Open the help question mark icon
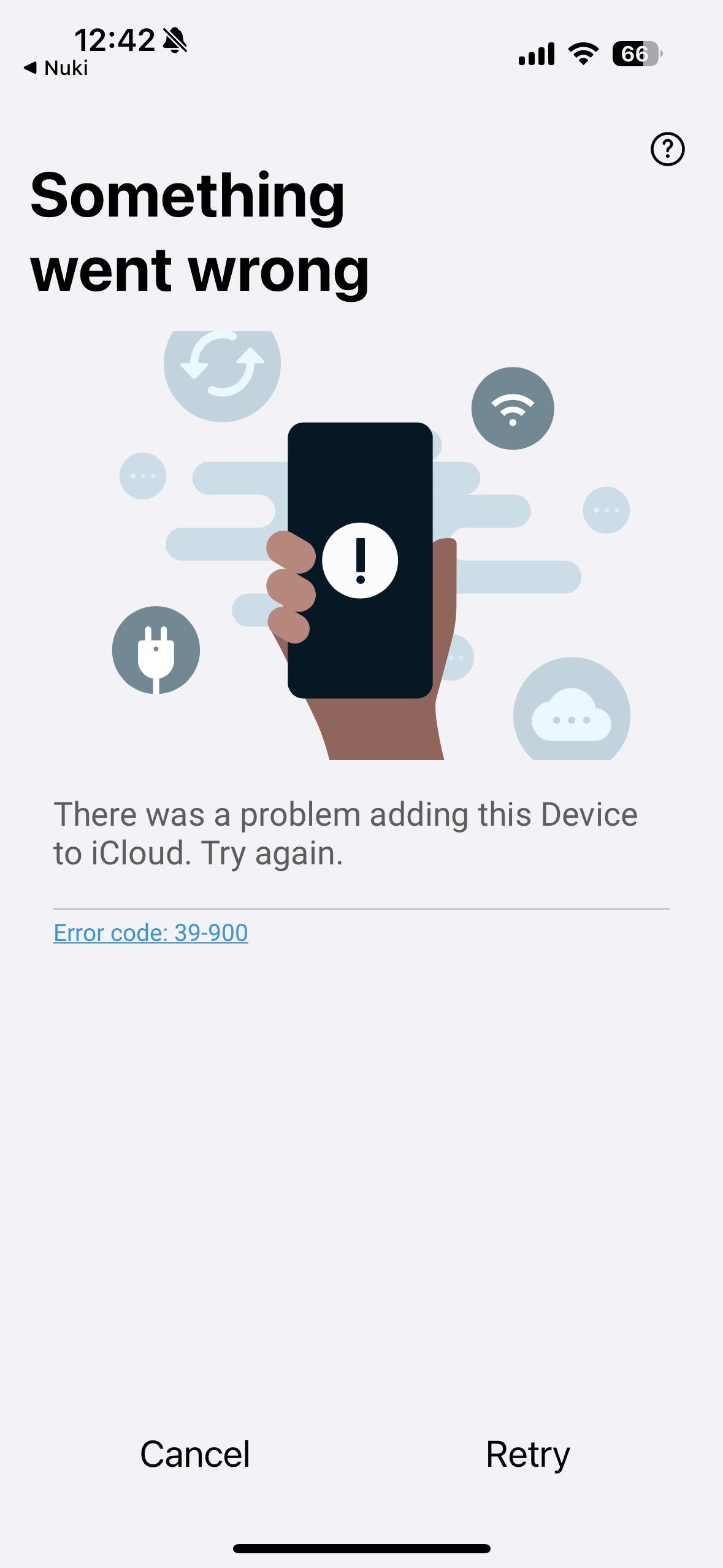Image resolution: width=723 pixels, height=1568 pixels. pos(667,149)
